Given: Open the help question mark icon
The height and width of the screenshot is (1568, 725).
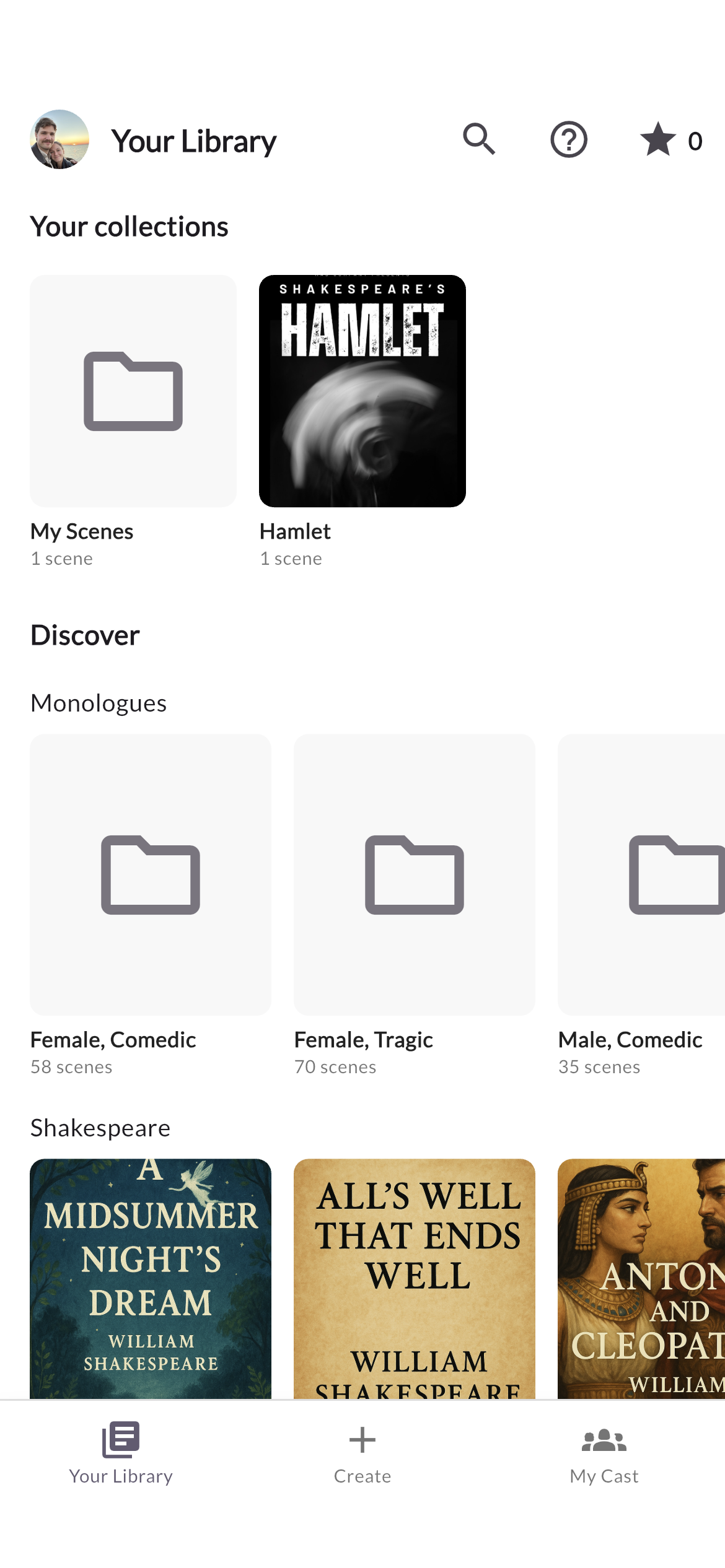Looking at the screenshot, I should pos(568,139).
